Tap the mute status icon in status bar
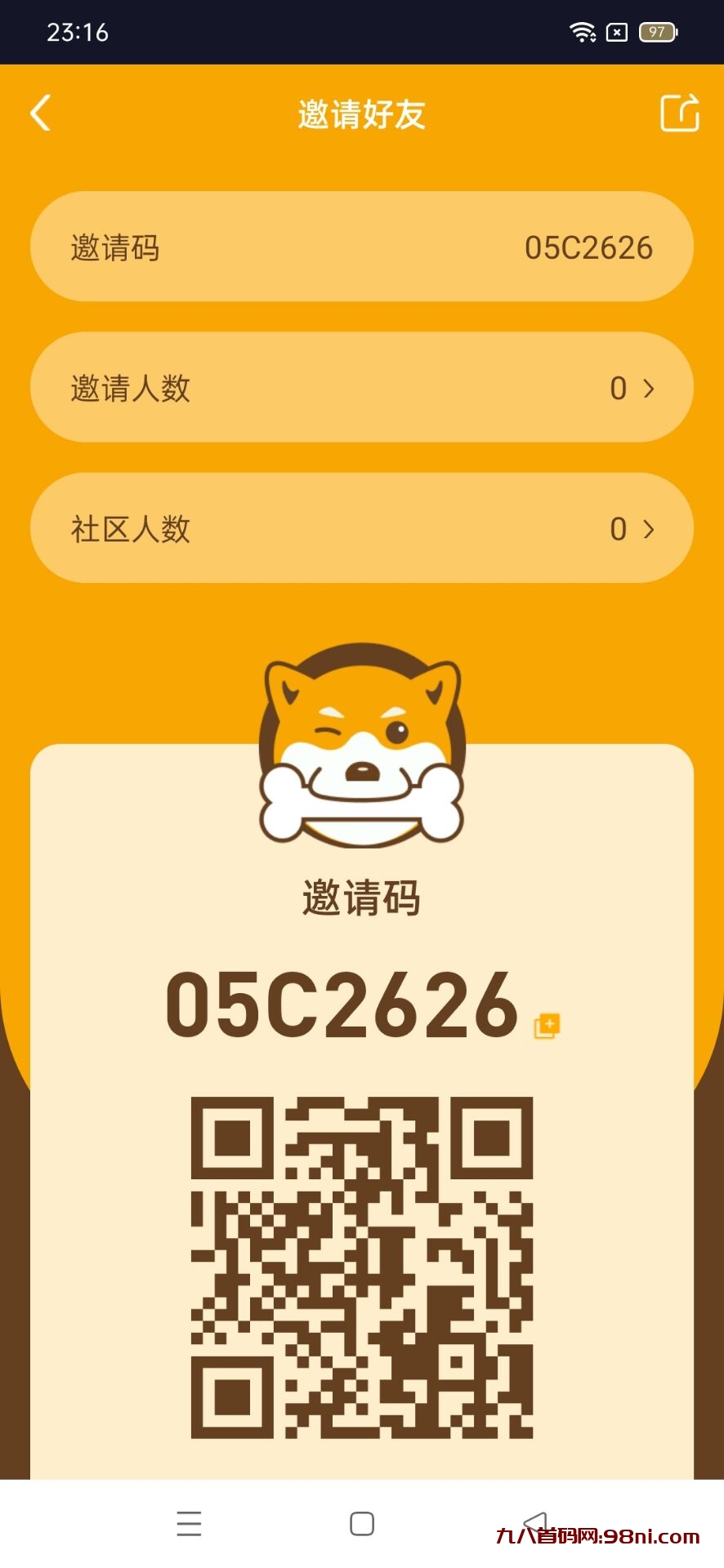724x1568 pixels. tap(615, 33)
